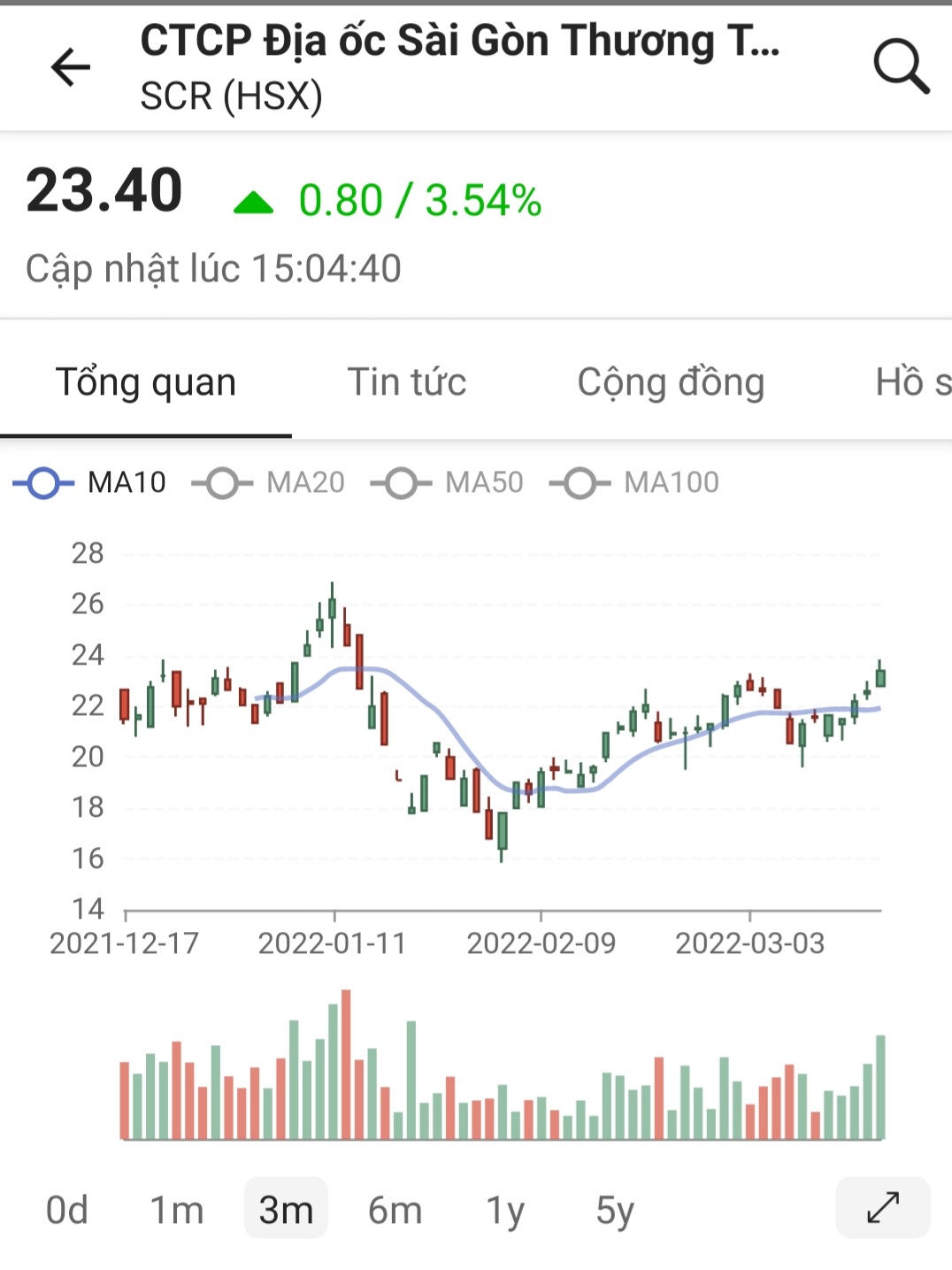Enable the MA20 moving average line
The height and width of the screenshot is (1270, 952).
pos(269,483)
